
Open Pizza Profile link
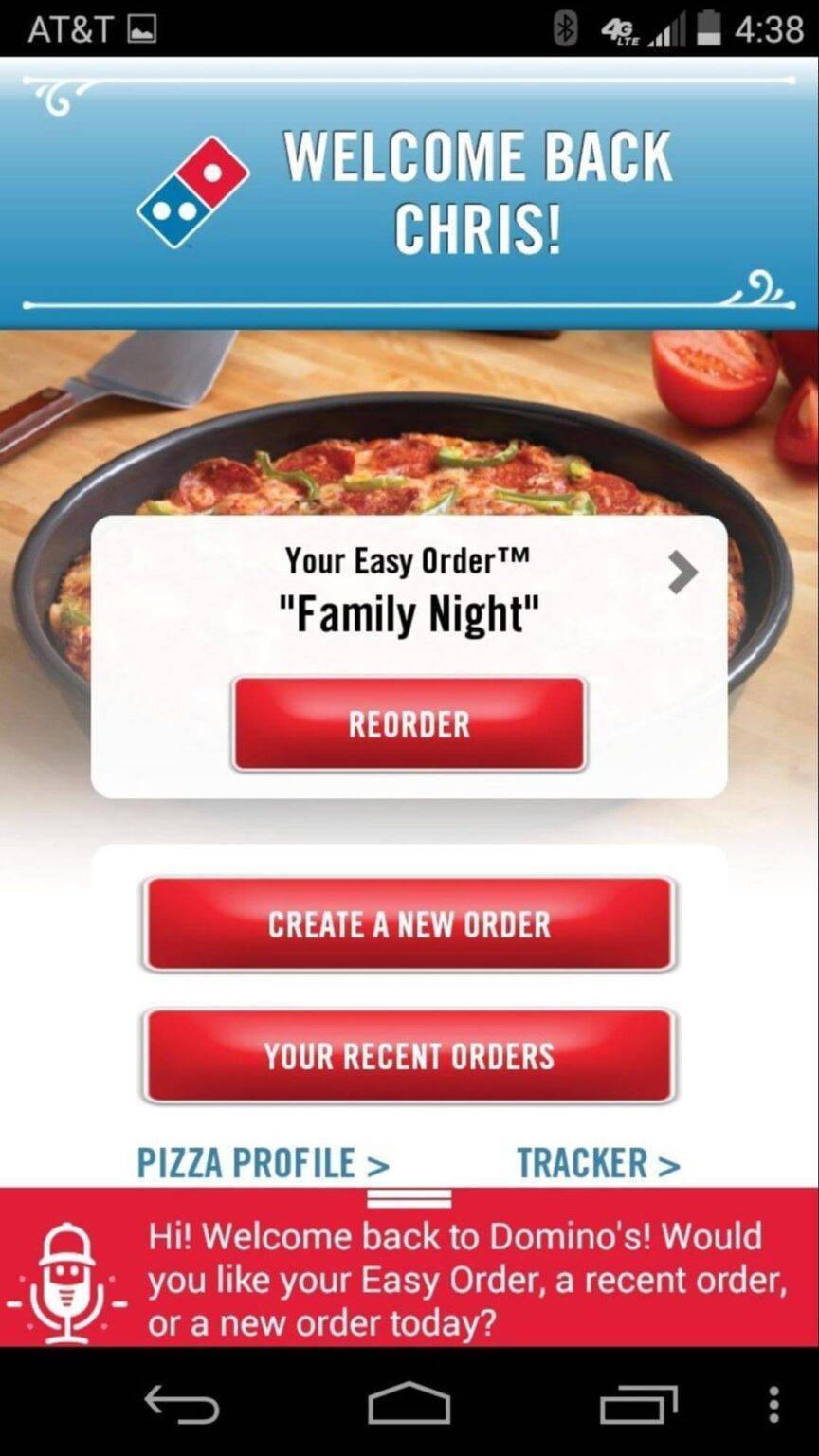point(264,1163)
